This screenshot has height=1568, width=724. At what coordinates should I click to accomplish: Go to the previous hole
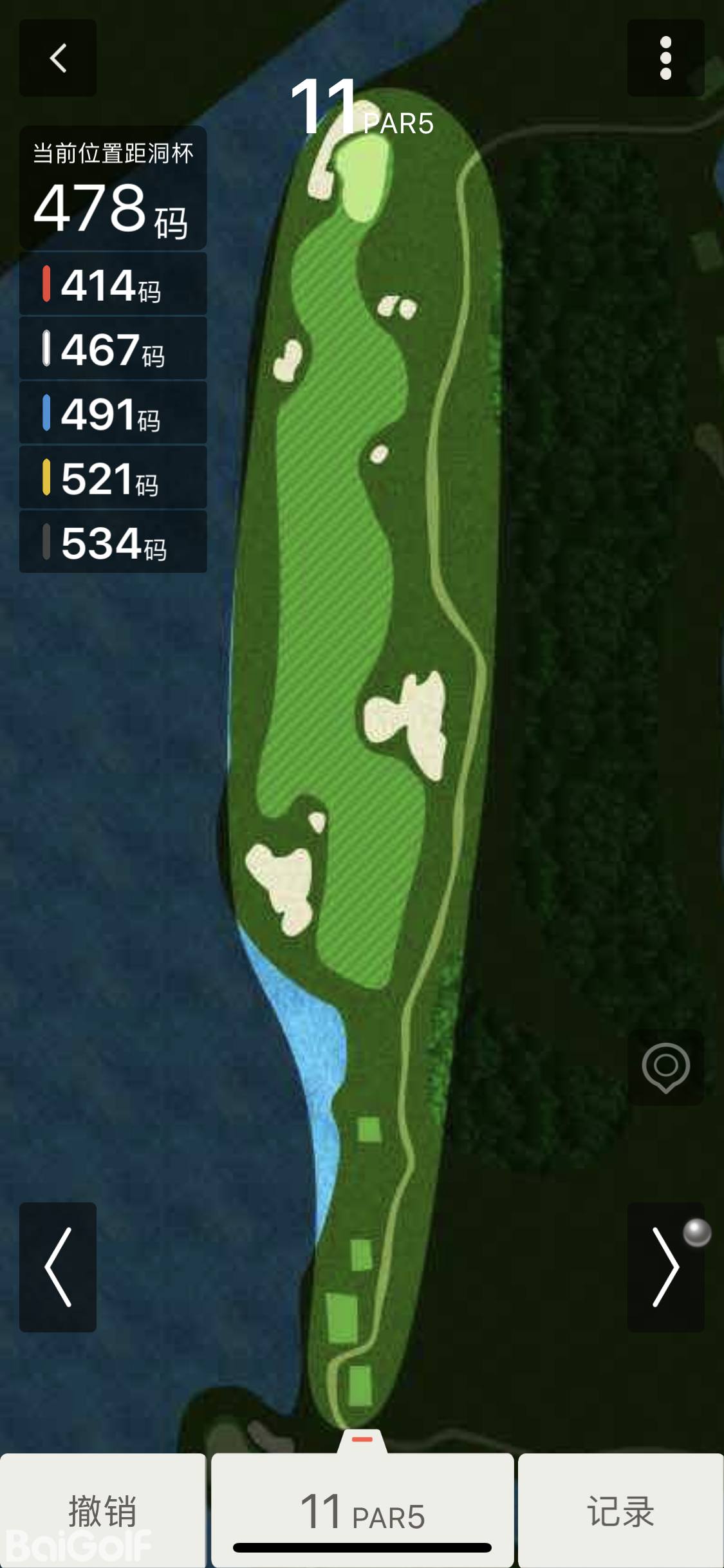pyautogui.click(x=58, y=1267)
